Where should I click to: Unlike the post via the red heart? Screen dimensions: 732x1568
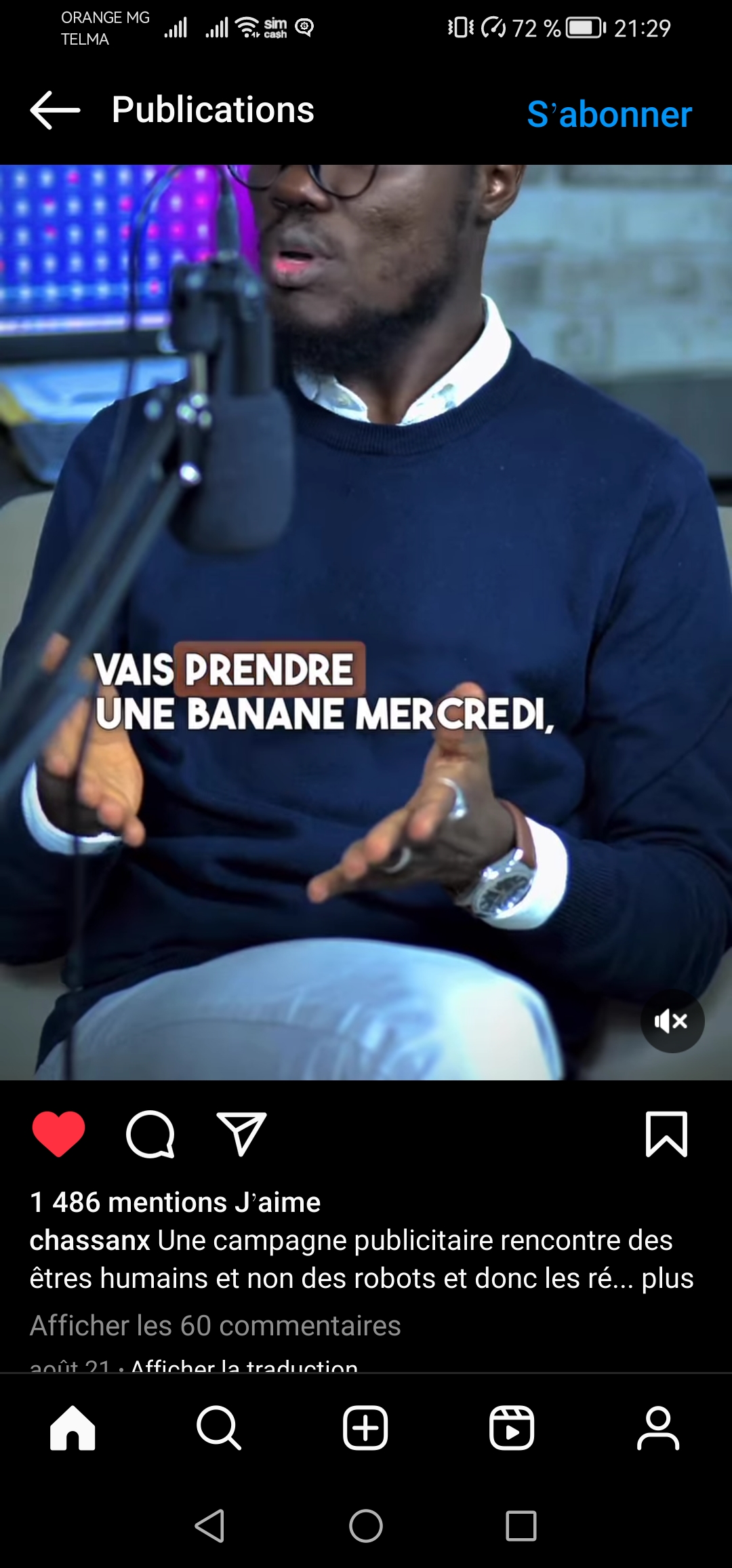click(59, 1134)
